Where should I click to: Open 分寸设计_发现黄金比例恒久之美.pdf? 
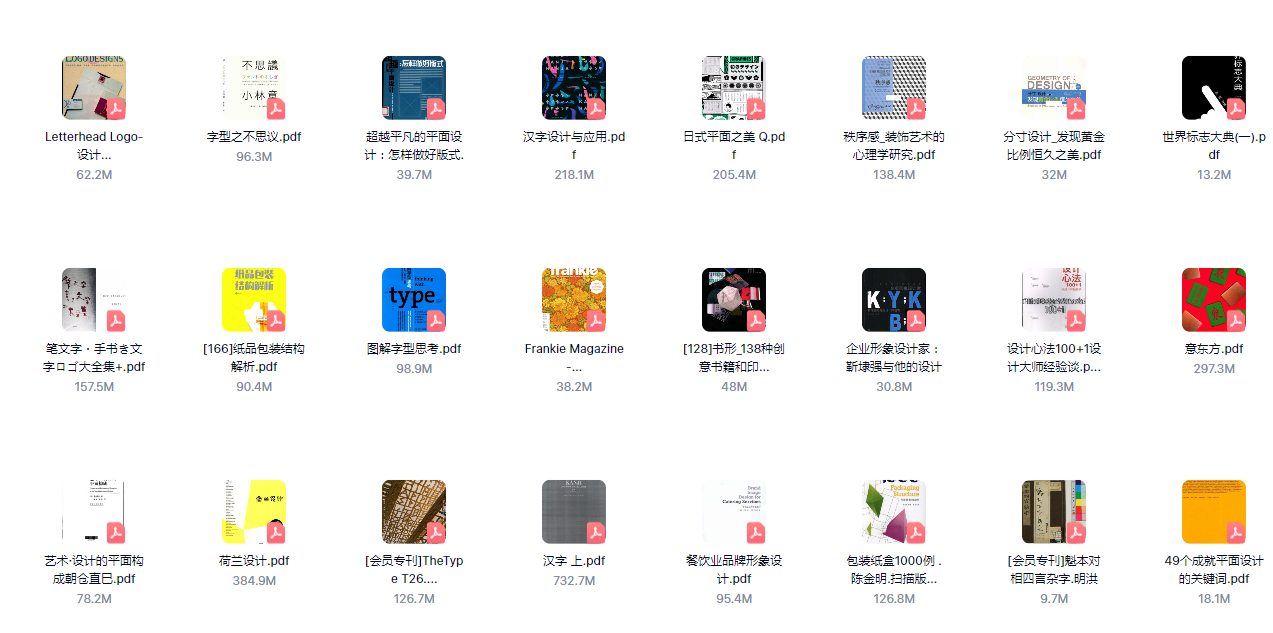[x=1054, y=88]
